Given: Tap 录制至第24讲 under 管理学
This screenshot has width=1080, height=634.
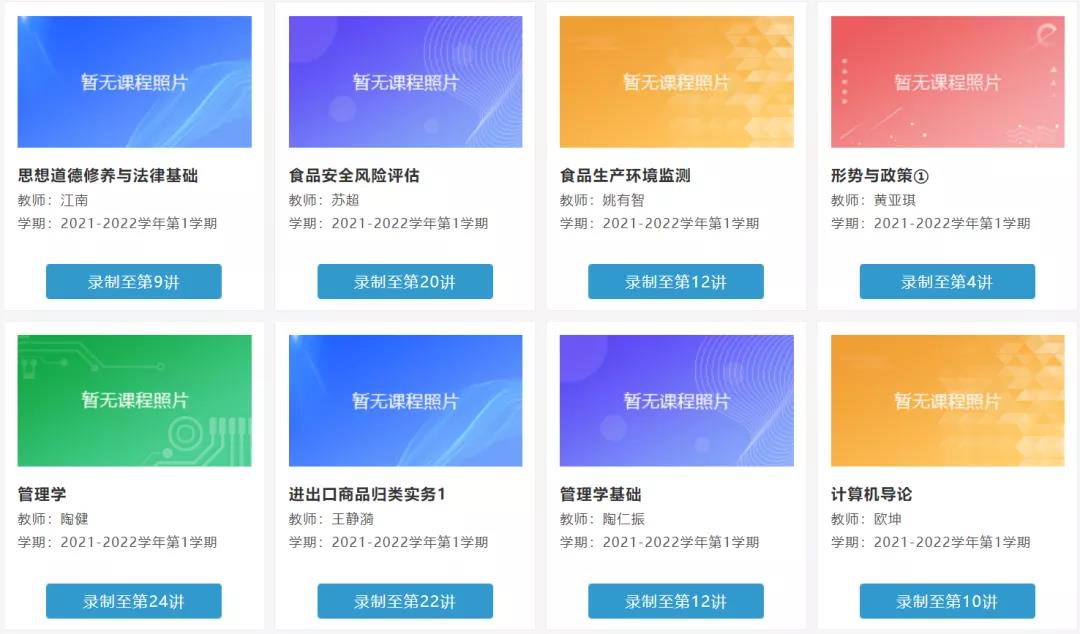Looking at the screenshot, I should coord(133,601).
